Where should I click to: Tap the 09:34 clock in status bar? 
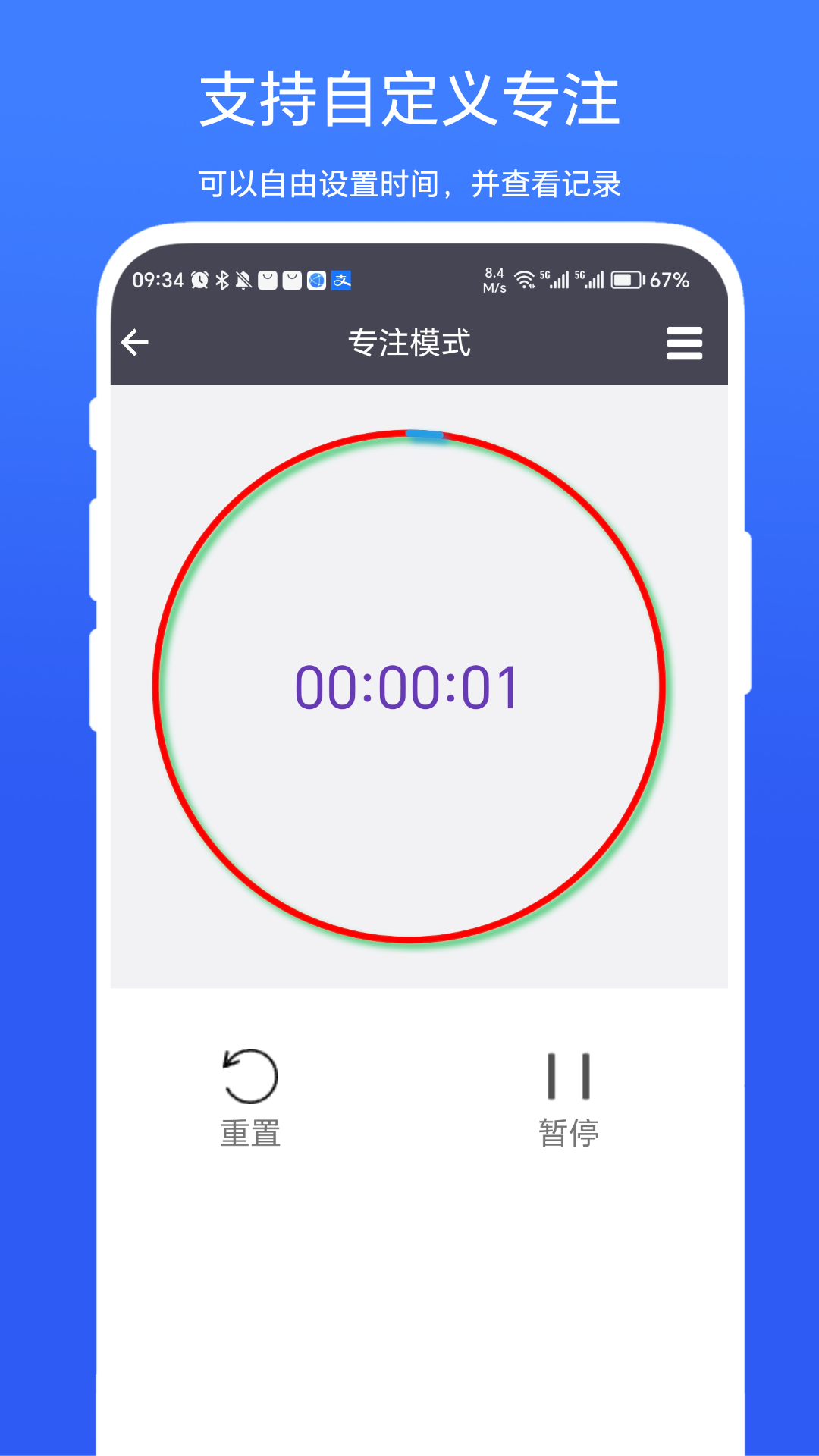point(158,281)
